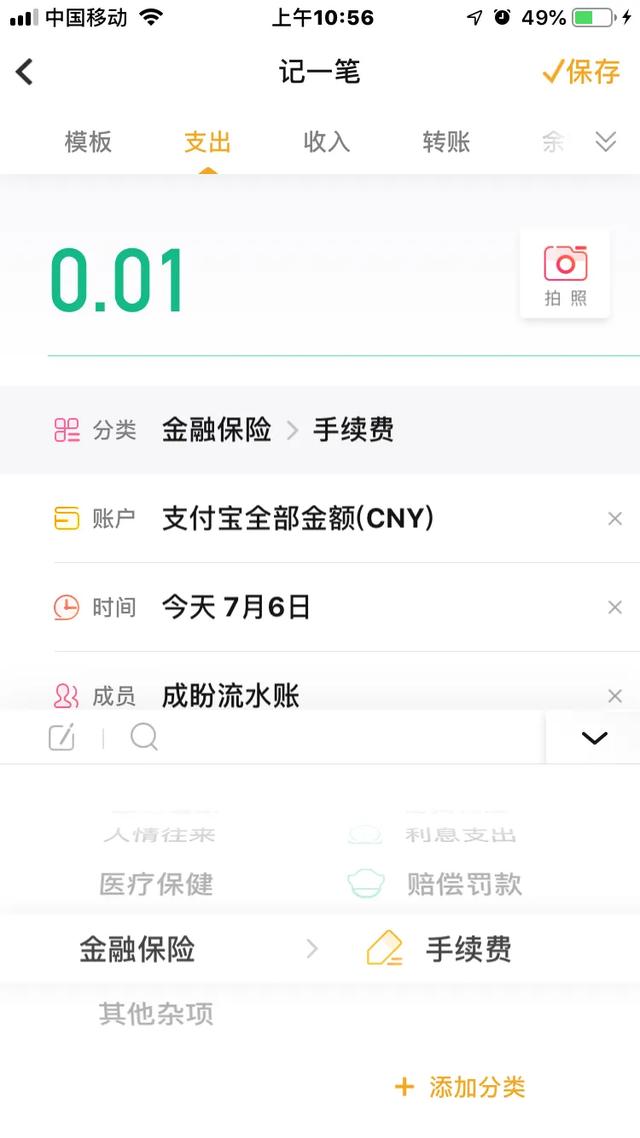Image resolution: width=640 pixels, height=1138 pixels.
Task: Clear the 账户 account selection
Action: 615,519
